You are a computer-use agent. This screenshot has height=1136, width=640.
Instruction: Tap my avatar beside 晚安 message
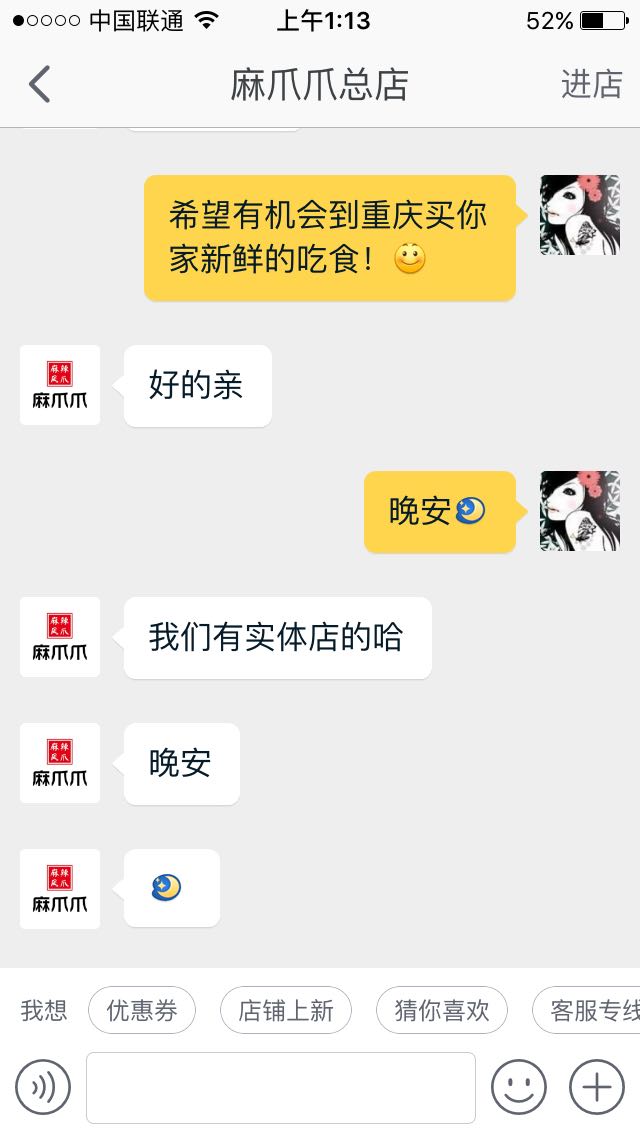pos(580,511)
